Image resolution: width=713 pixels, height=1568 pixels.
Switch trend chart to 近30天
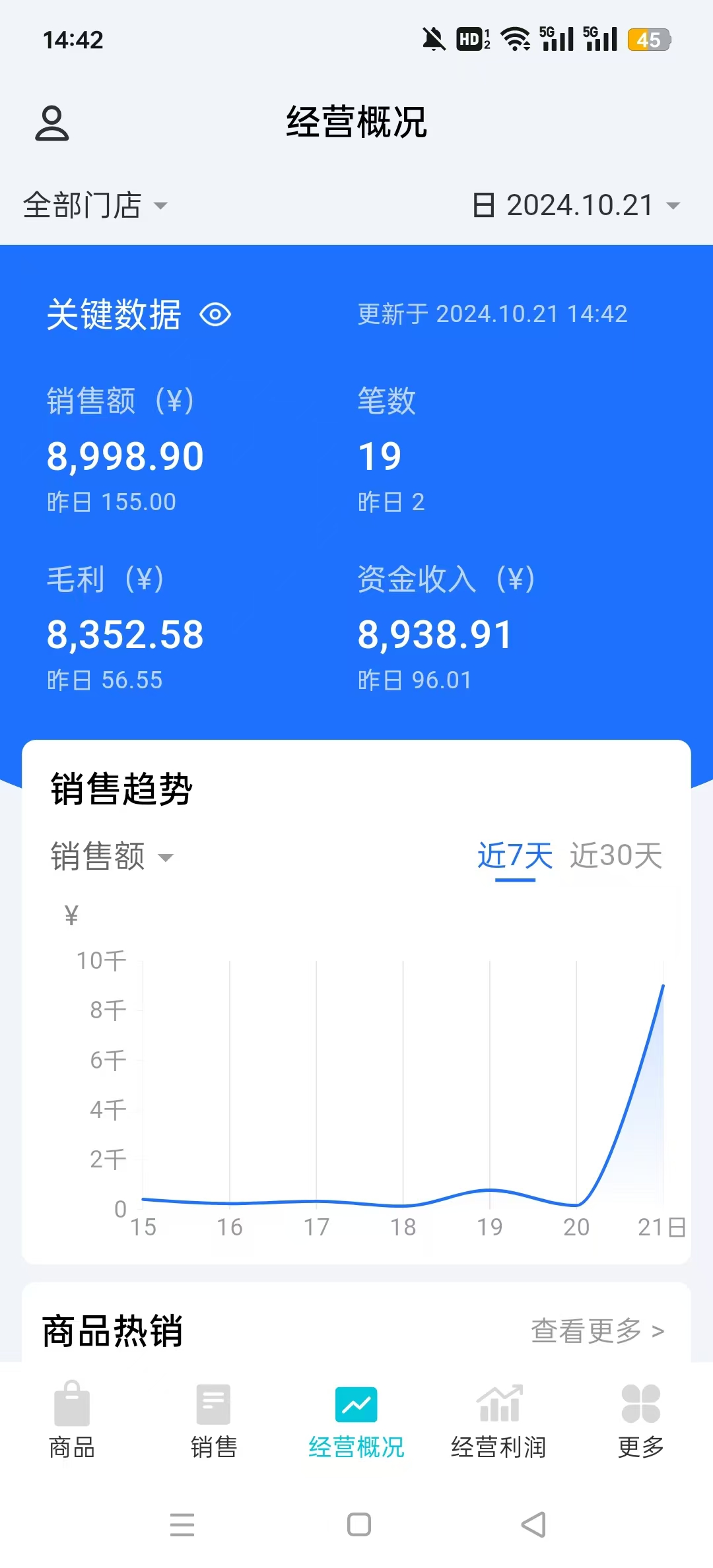[x=616, y=857]
